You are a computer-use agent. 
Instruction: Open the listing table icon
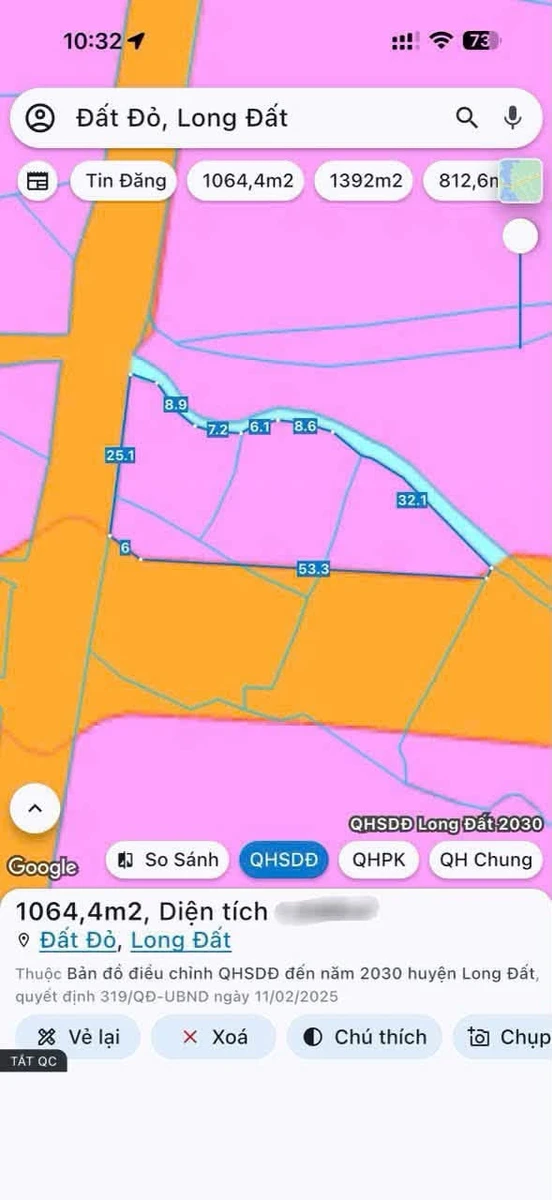(38, 182)
